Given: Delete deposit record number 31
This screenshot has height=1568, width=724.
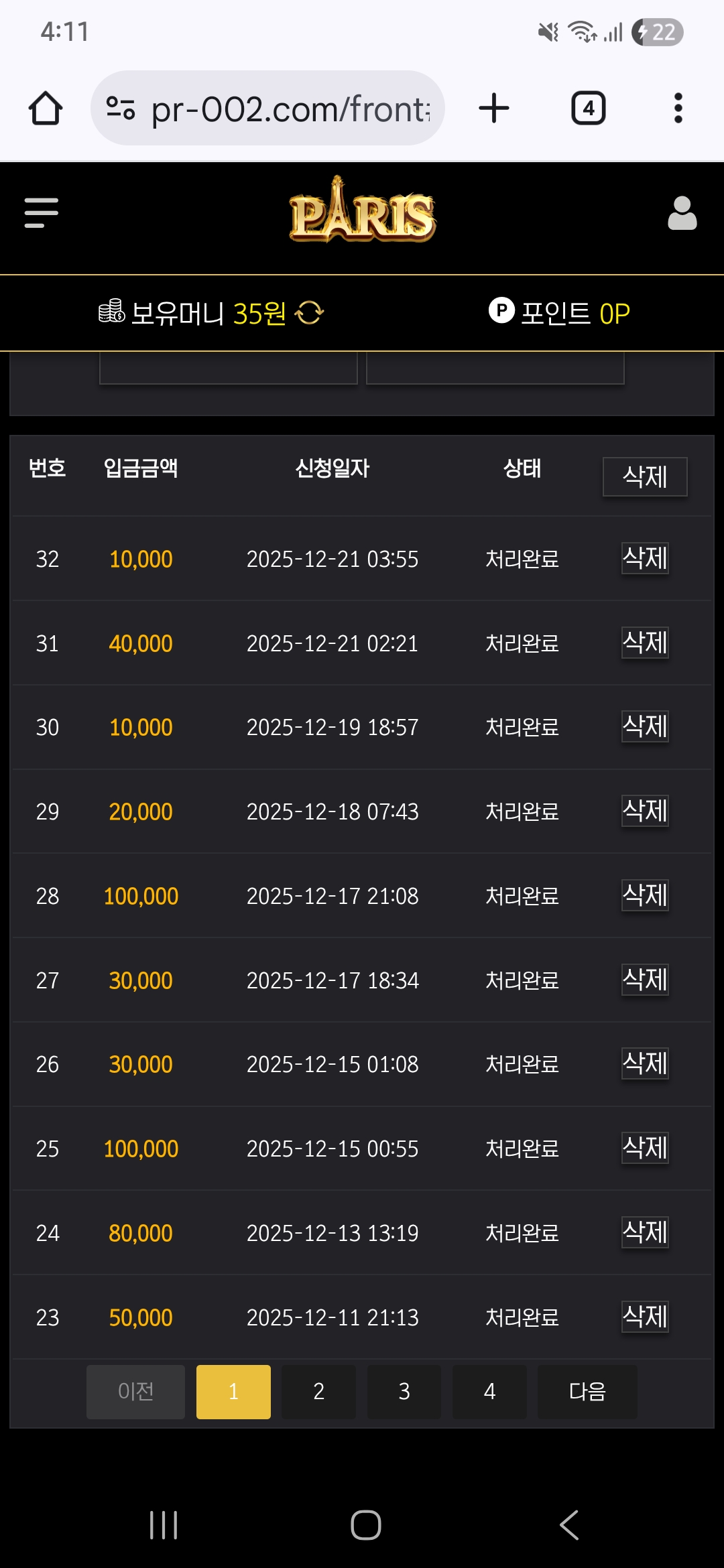Looking at the screenshot, I should point(645,643).
